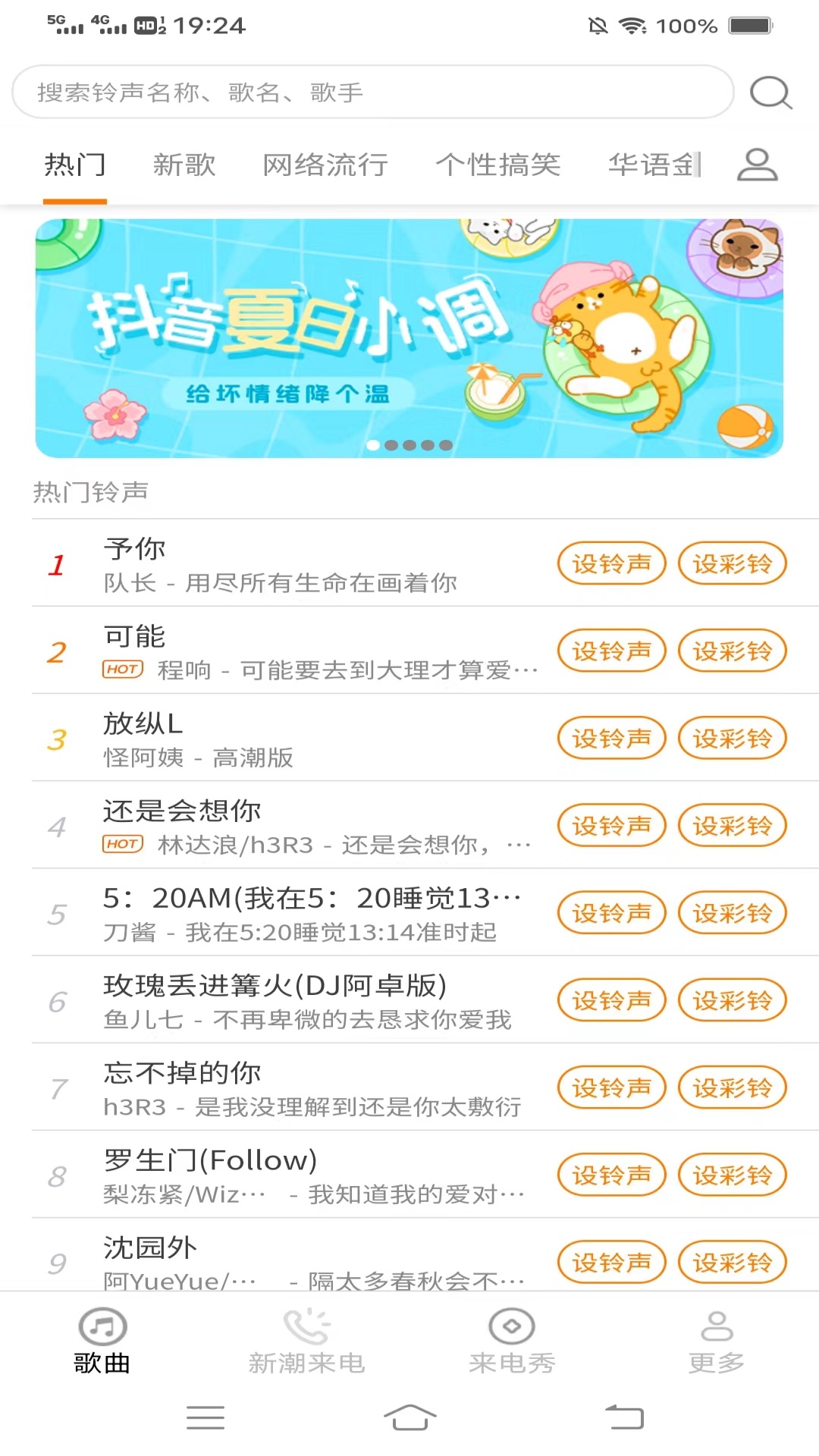Screen dimensions: 819x1456
Task: Tap the HOT badge beside 可能
Action: pyautogui.click(x=121, y=670)
